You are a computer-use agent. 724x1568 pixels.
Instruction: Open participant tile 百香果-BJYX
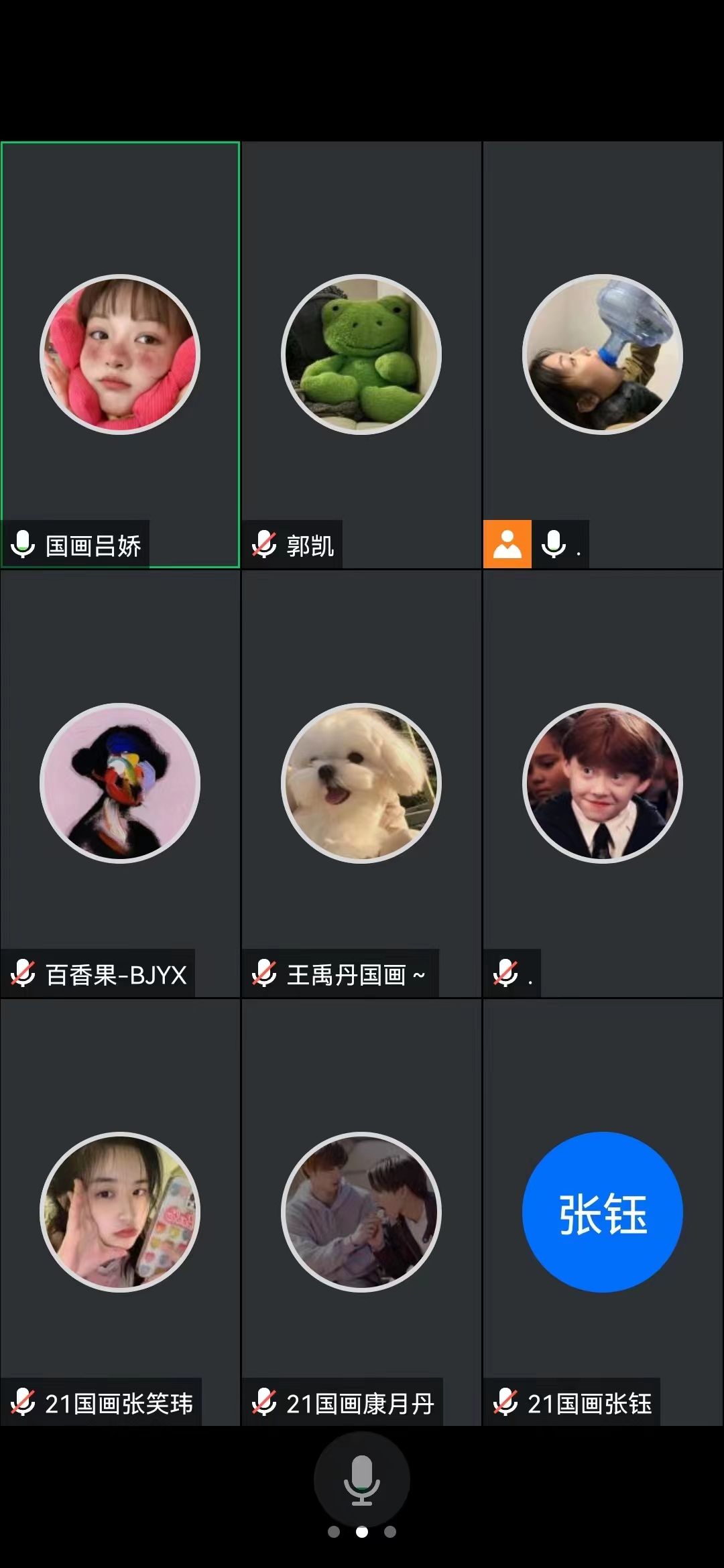[120, 783]
